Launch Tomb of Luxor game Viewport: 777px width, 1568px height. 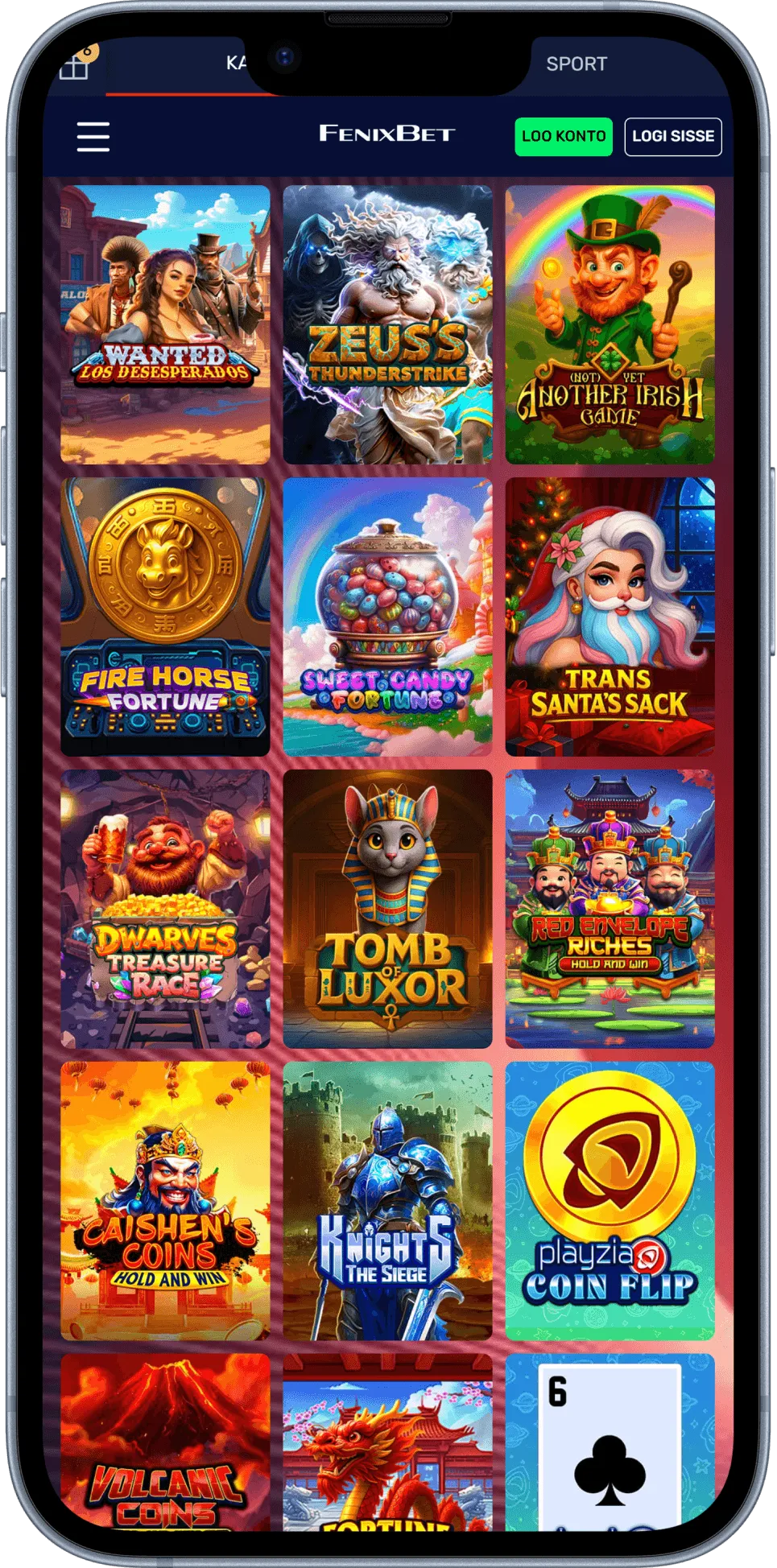click(x=387, y=909)
